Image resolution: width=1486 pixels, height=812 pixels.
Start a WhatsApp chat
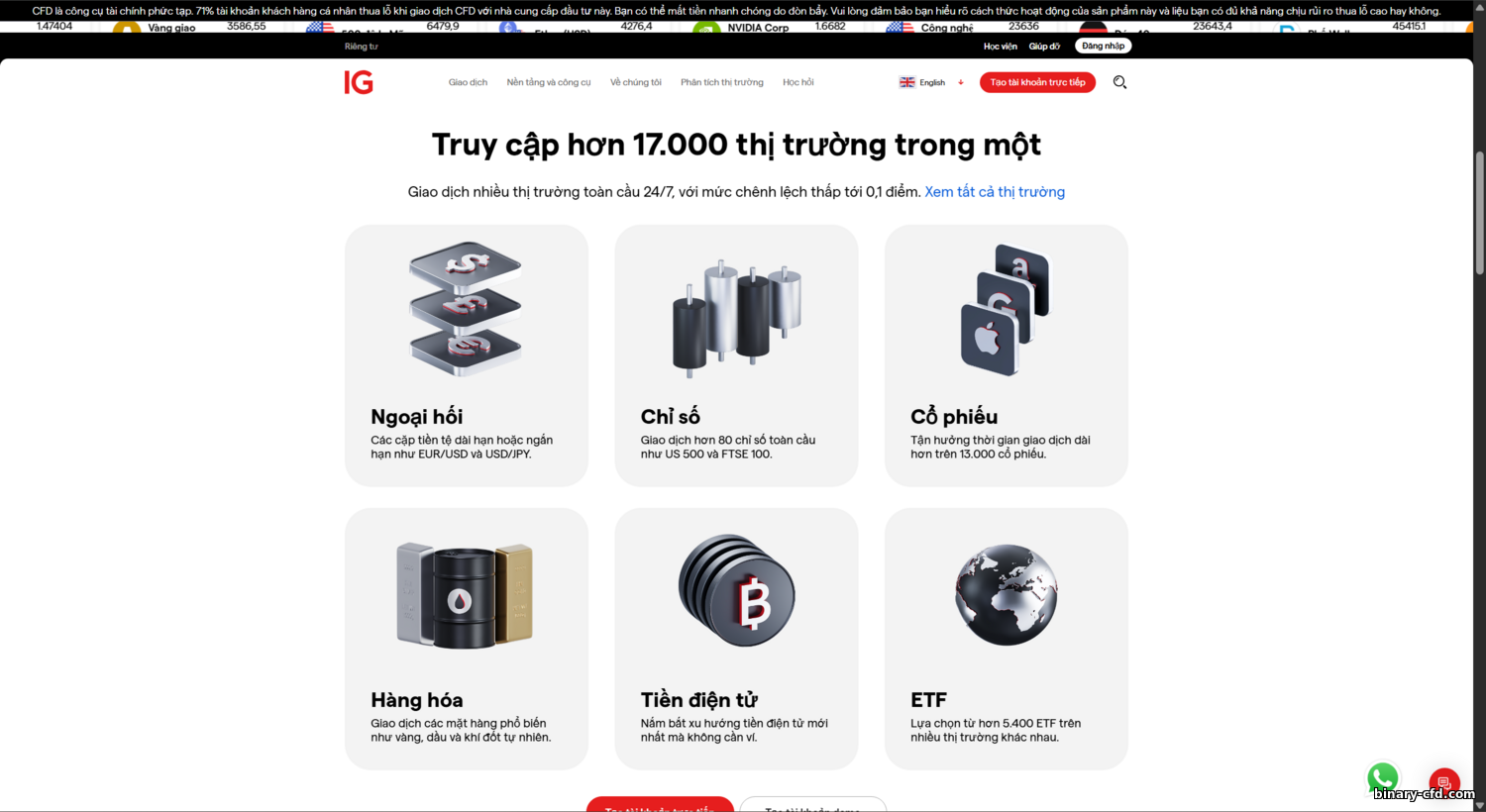tap(1382, 777)
